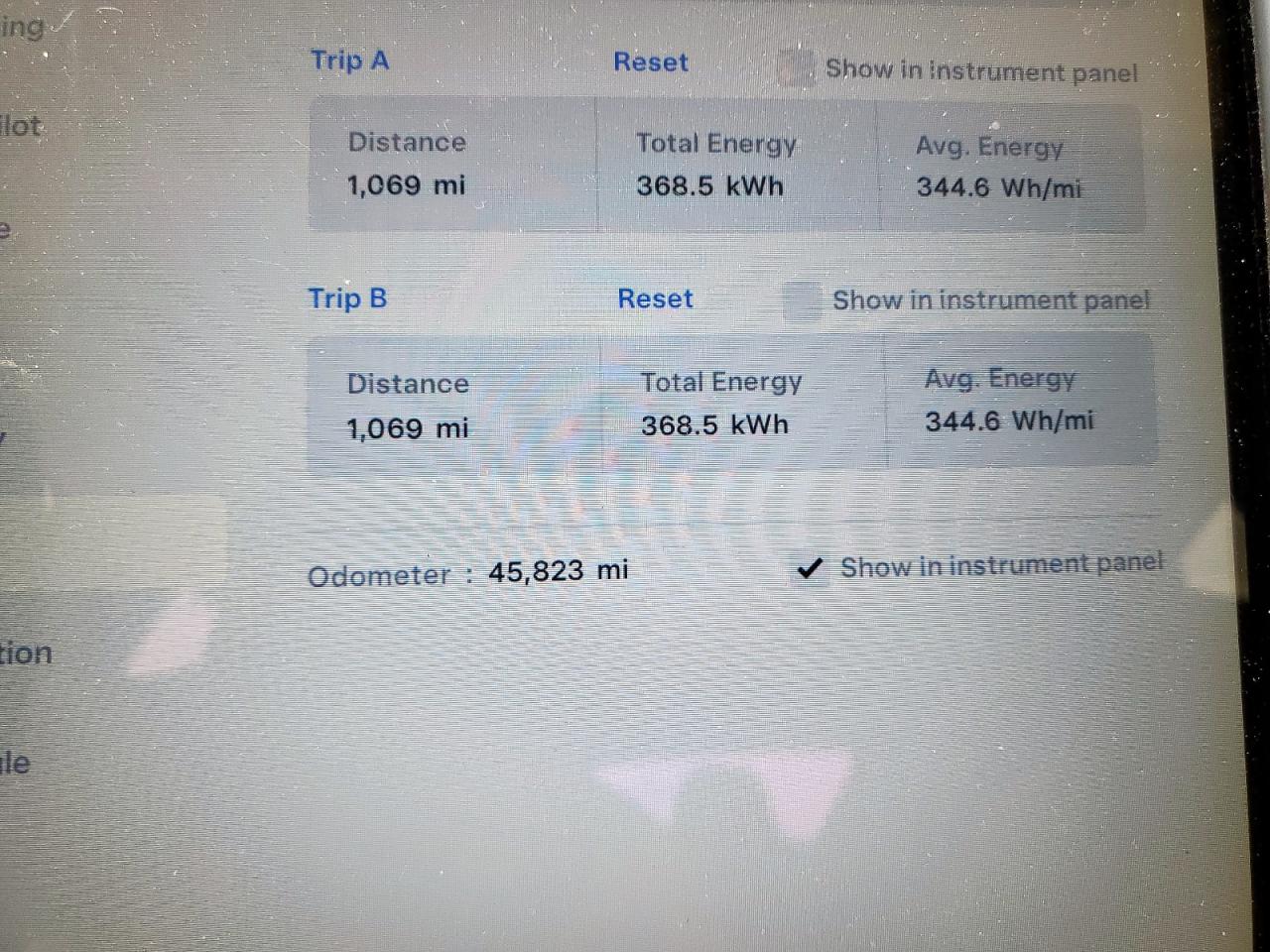The height and width of the screenshot is (952, 1270).
Task: Enable Trip A show in instrument panel
Action: click(796, 68)
